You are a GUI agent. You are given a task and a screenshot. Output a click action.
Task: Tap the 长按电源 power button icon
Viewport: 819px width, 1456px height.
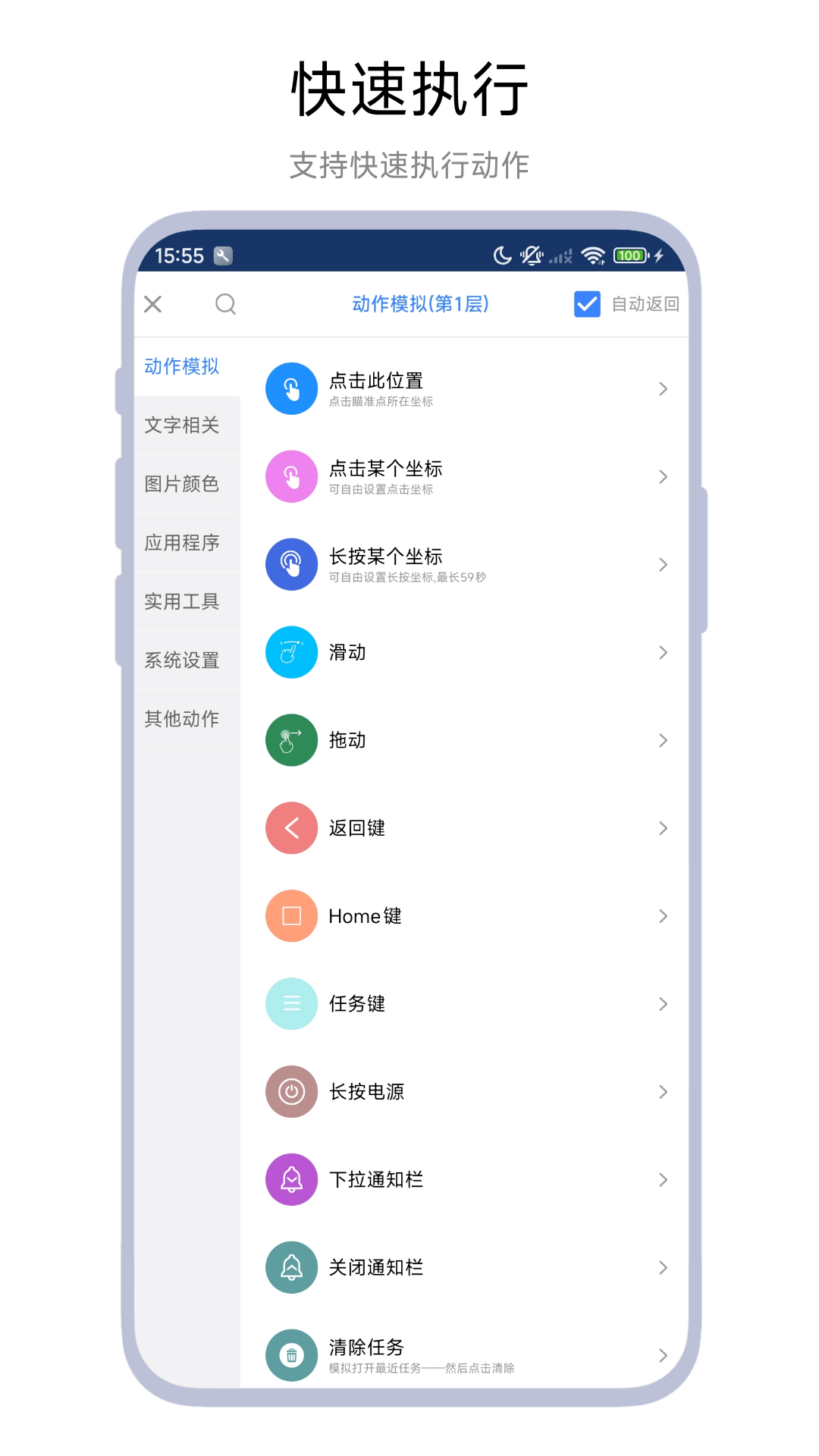[x=291, y=1092]
